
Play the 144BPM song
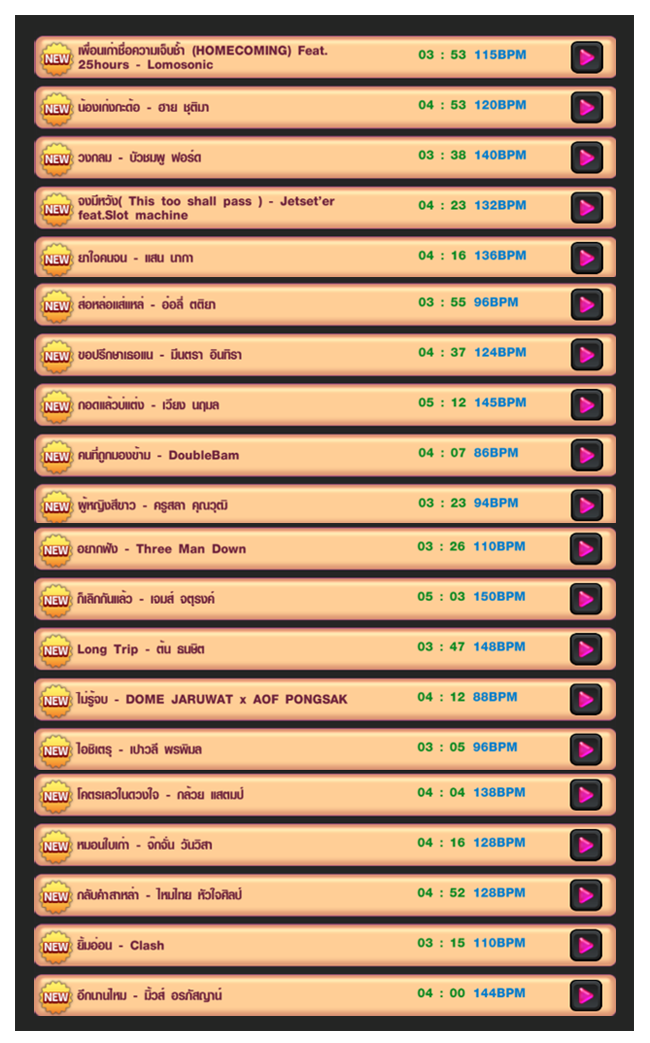coord(587,995)
